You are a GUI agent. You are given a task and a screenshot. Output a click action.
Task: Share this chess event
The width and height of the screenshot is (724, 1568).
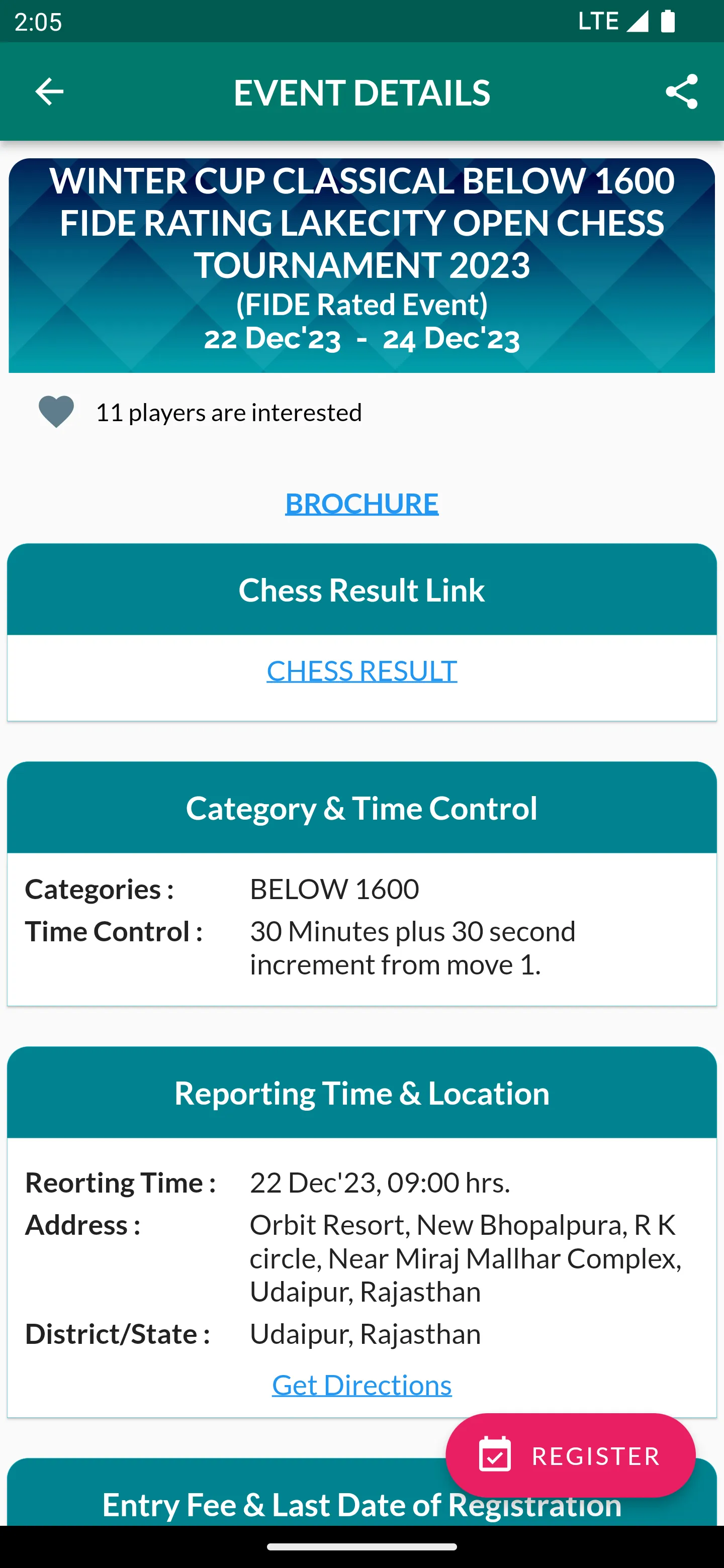[x=681, y=92]
